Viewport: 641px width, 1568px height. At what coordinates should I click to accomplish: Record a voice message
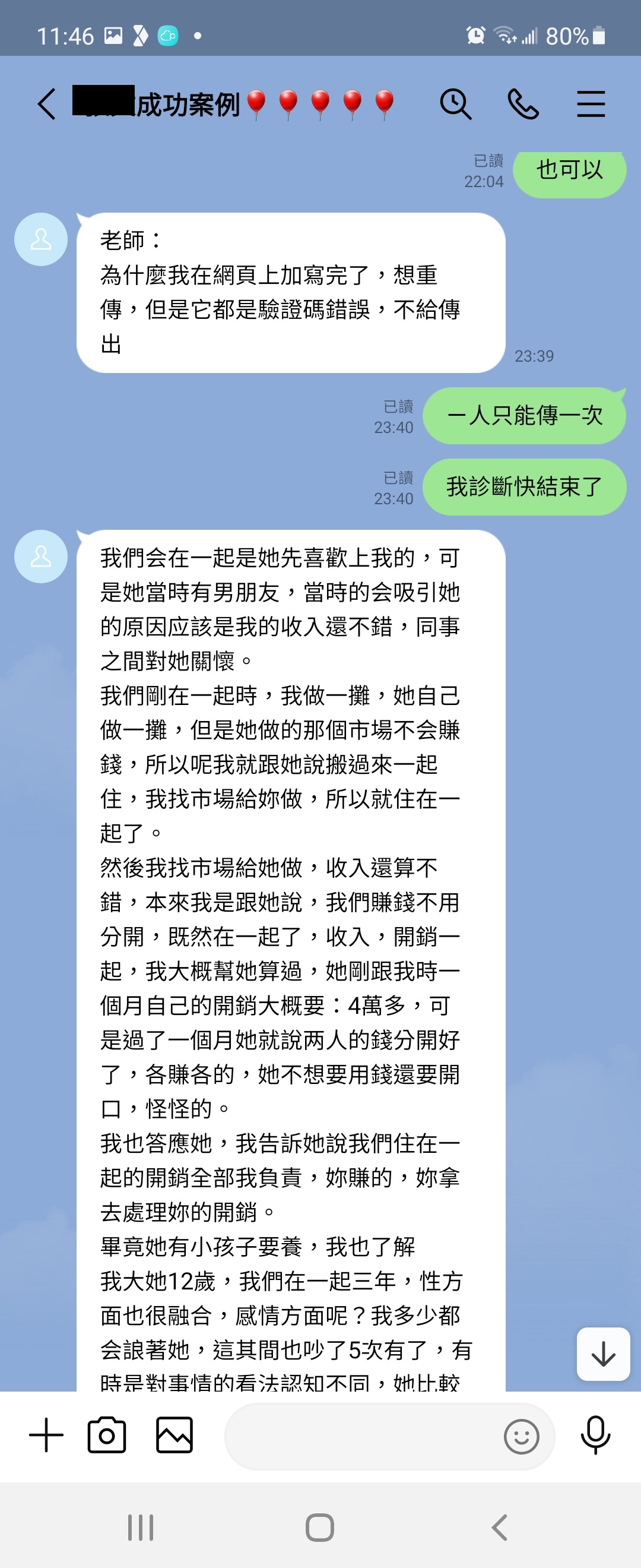(x=595, y=1436)
